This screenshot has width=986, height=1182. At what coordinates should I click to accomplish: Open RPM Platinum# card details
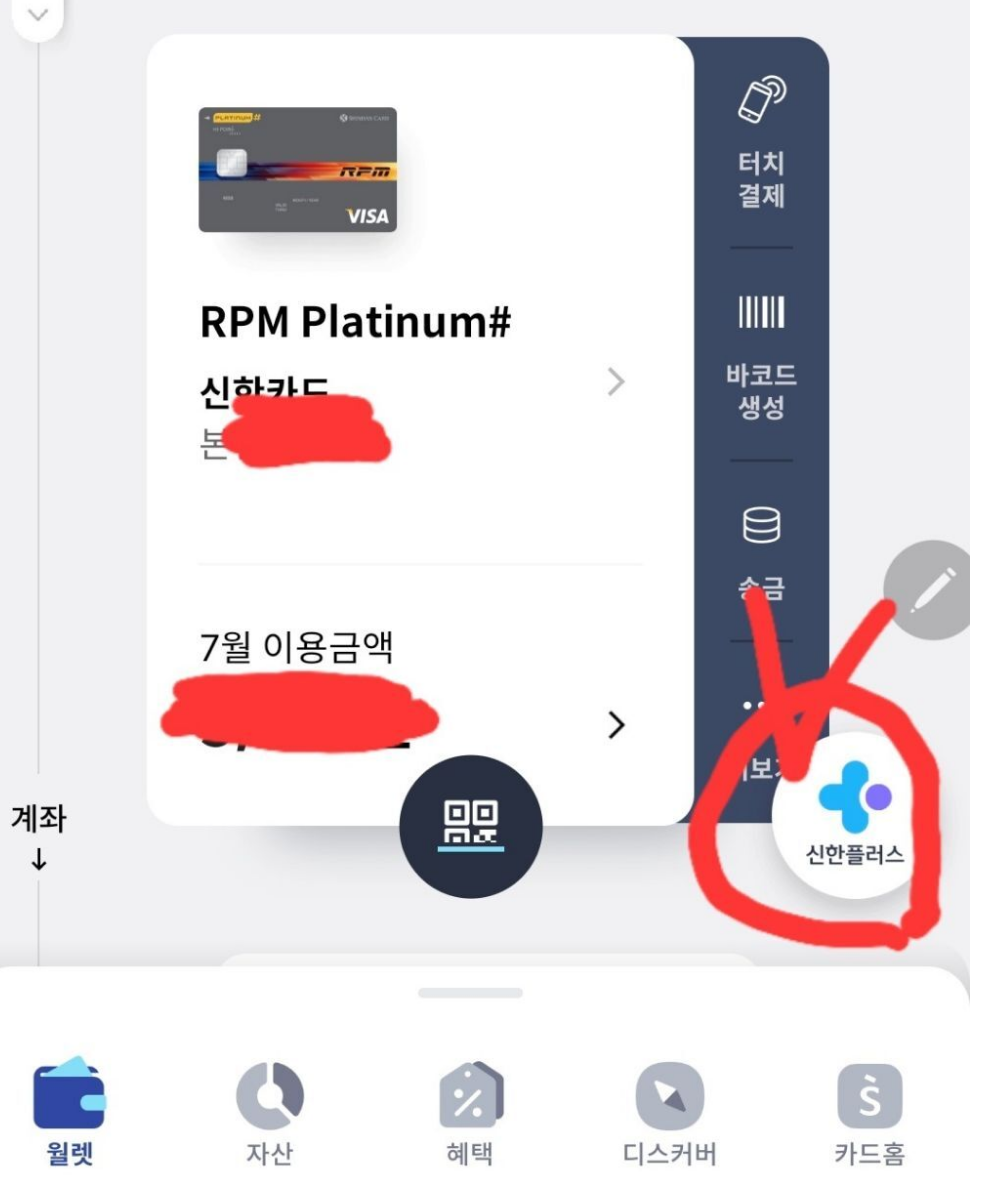(616, 381)
